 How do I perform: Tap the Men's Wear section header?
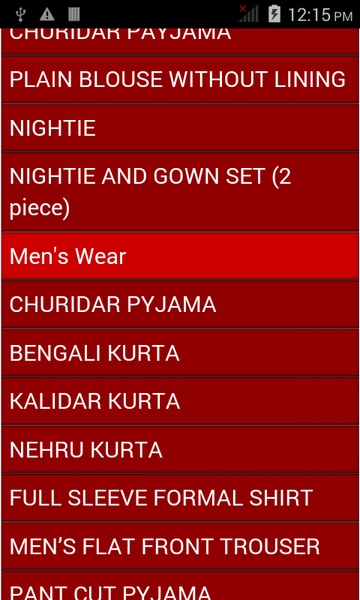(x=180, y=256)
